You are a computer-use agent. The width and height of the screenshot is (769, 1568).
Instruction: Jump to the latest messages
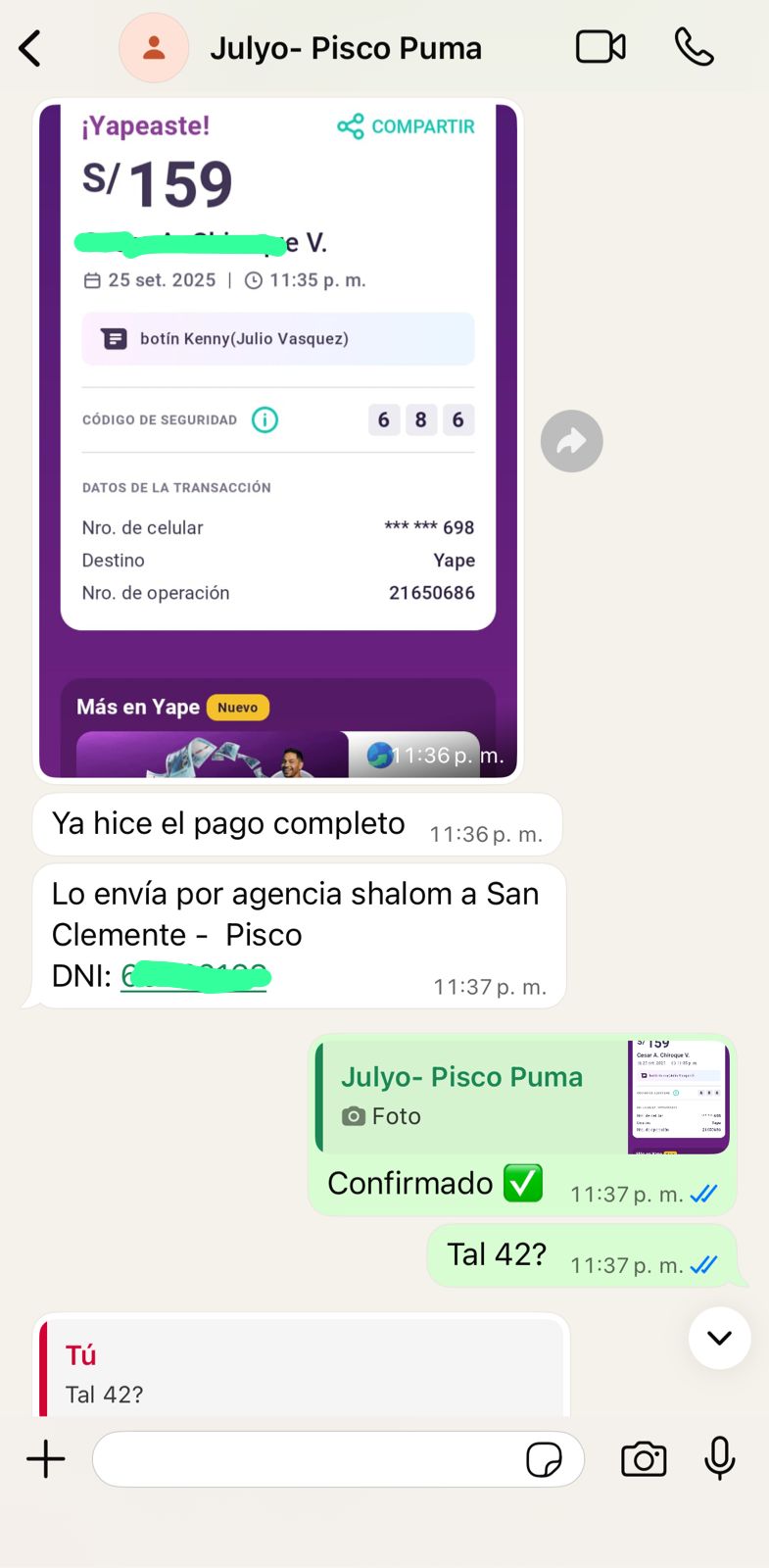(x=720, y=1338)
